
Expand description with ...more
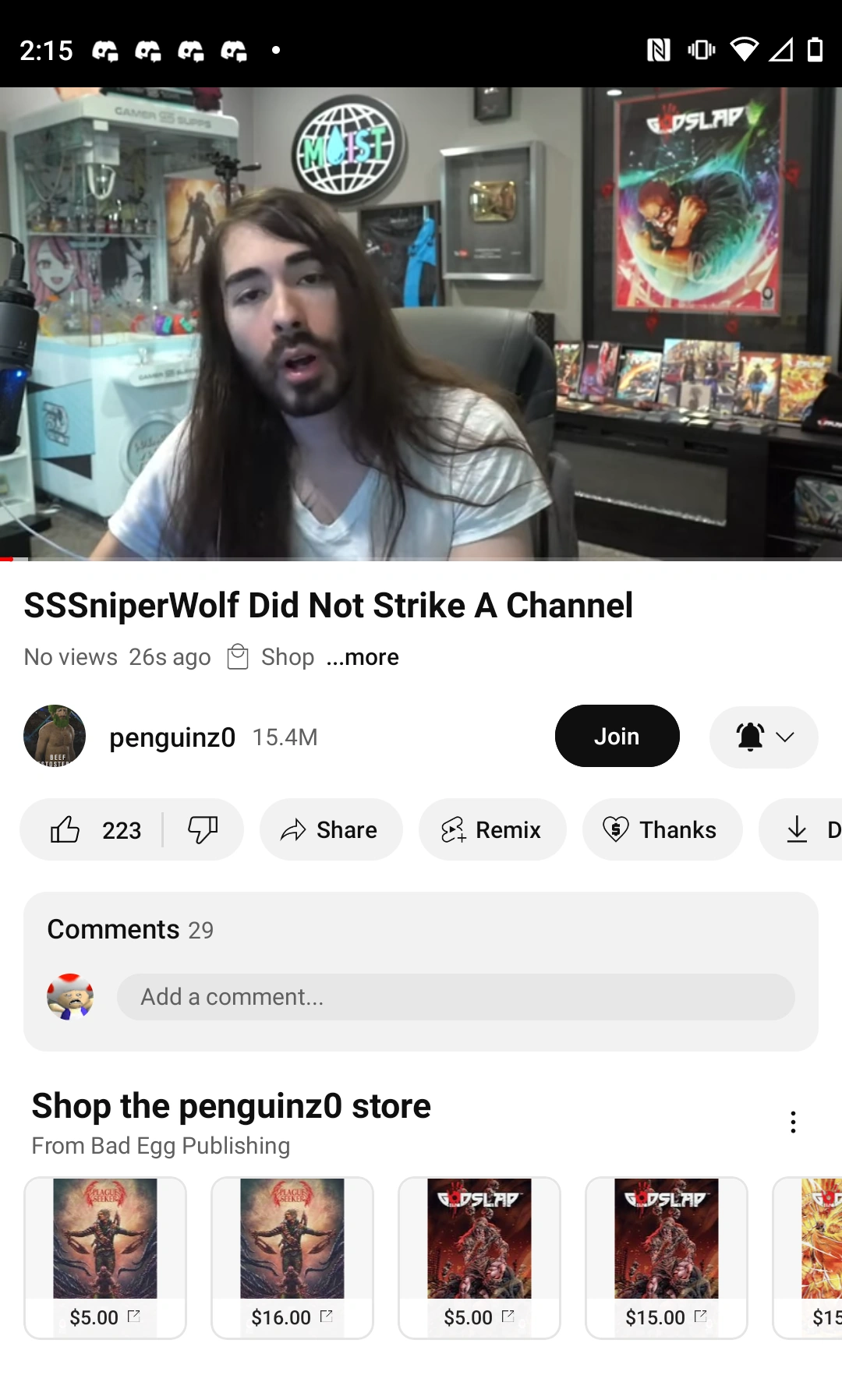[362, 657]
